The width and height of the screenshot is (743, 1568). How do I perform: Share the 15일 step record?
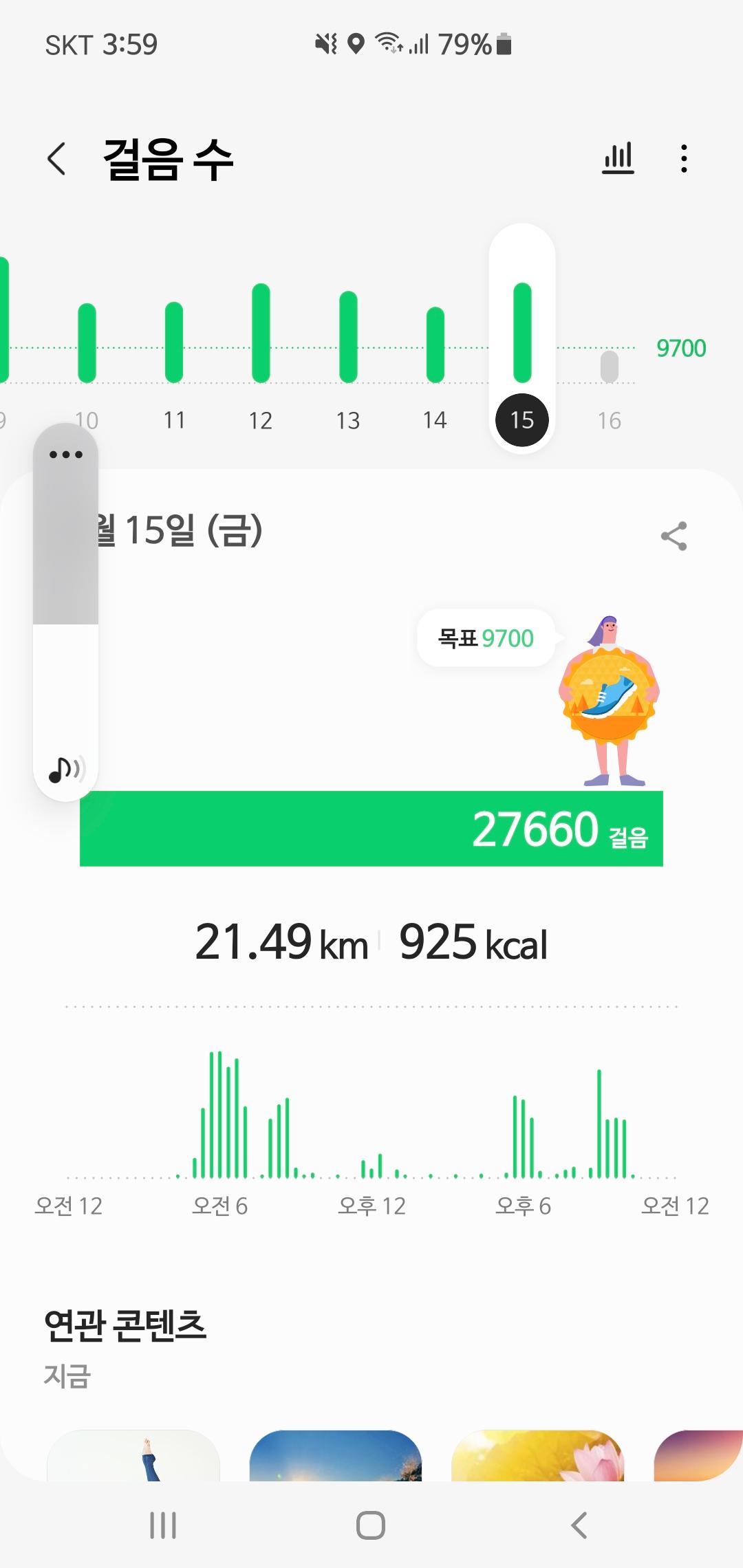(674, 536)
